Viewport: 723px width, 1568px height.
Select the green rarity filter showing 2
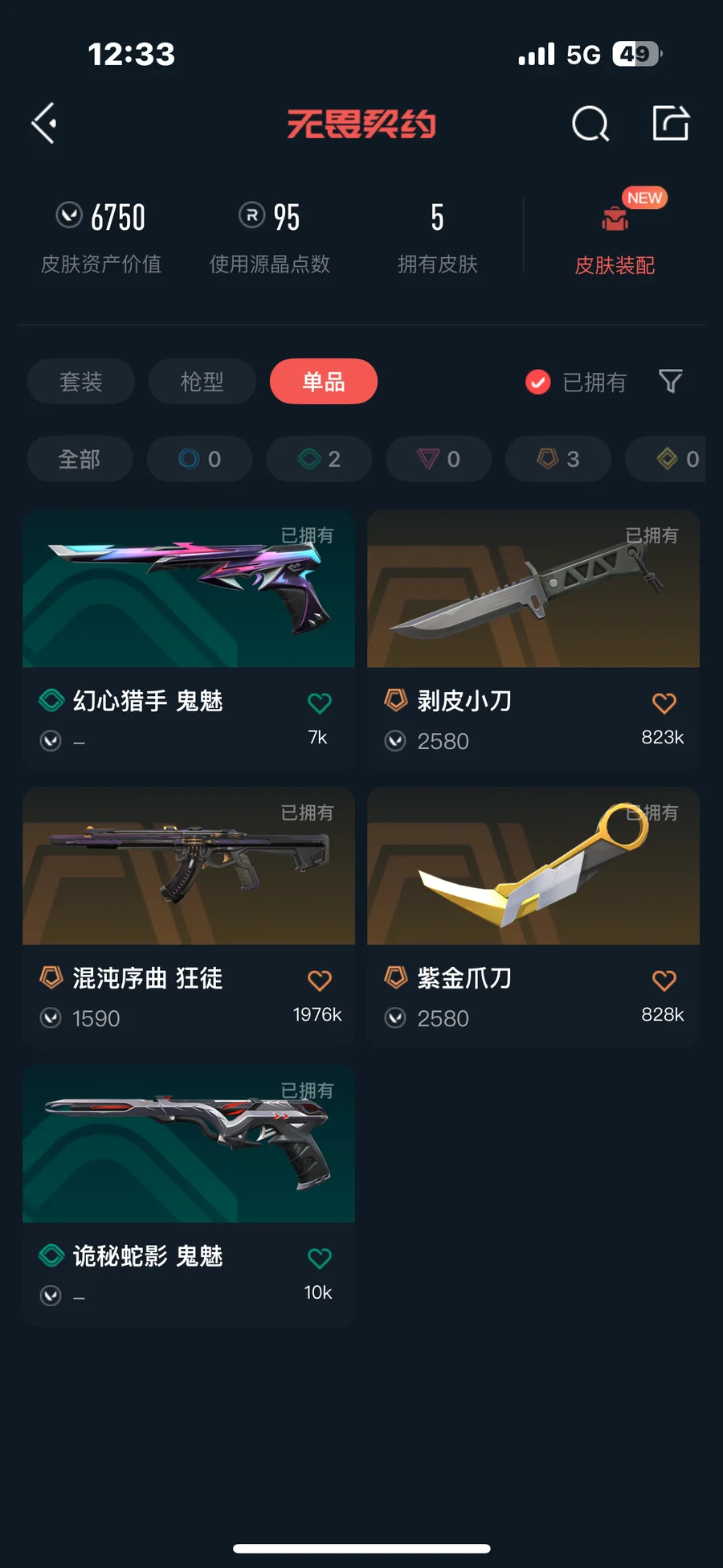(318, 459)
